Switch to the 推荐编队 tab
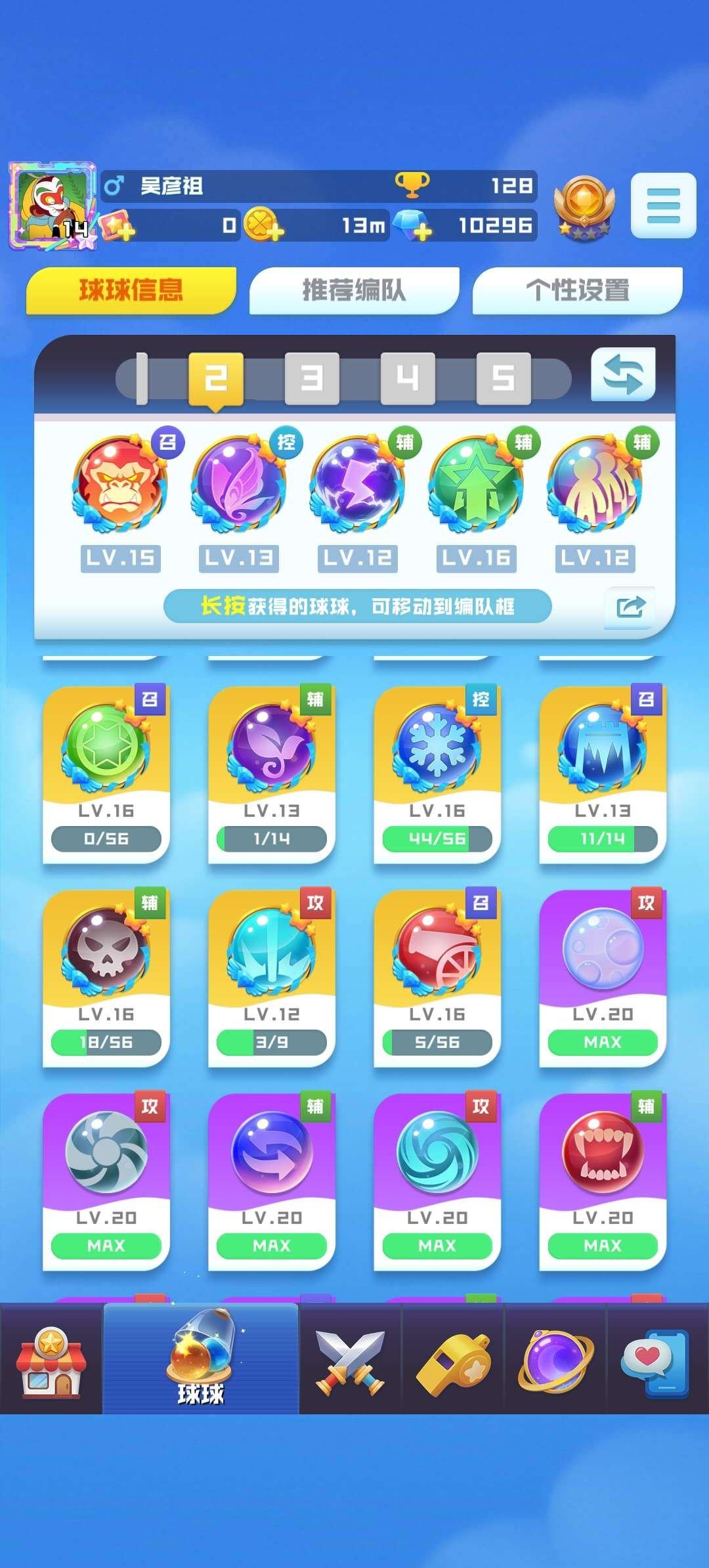The width and height of the screenshot is (709, 1568). 354,290
